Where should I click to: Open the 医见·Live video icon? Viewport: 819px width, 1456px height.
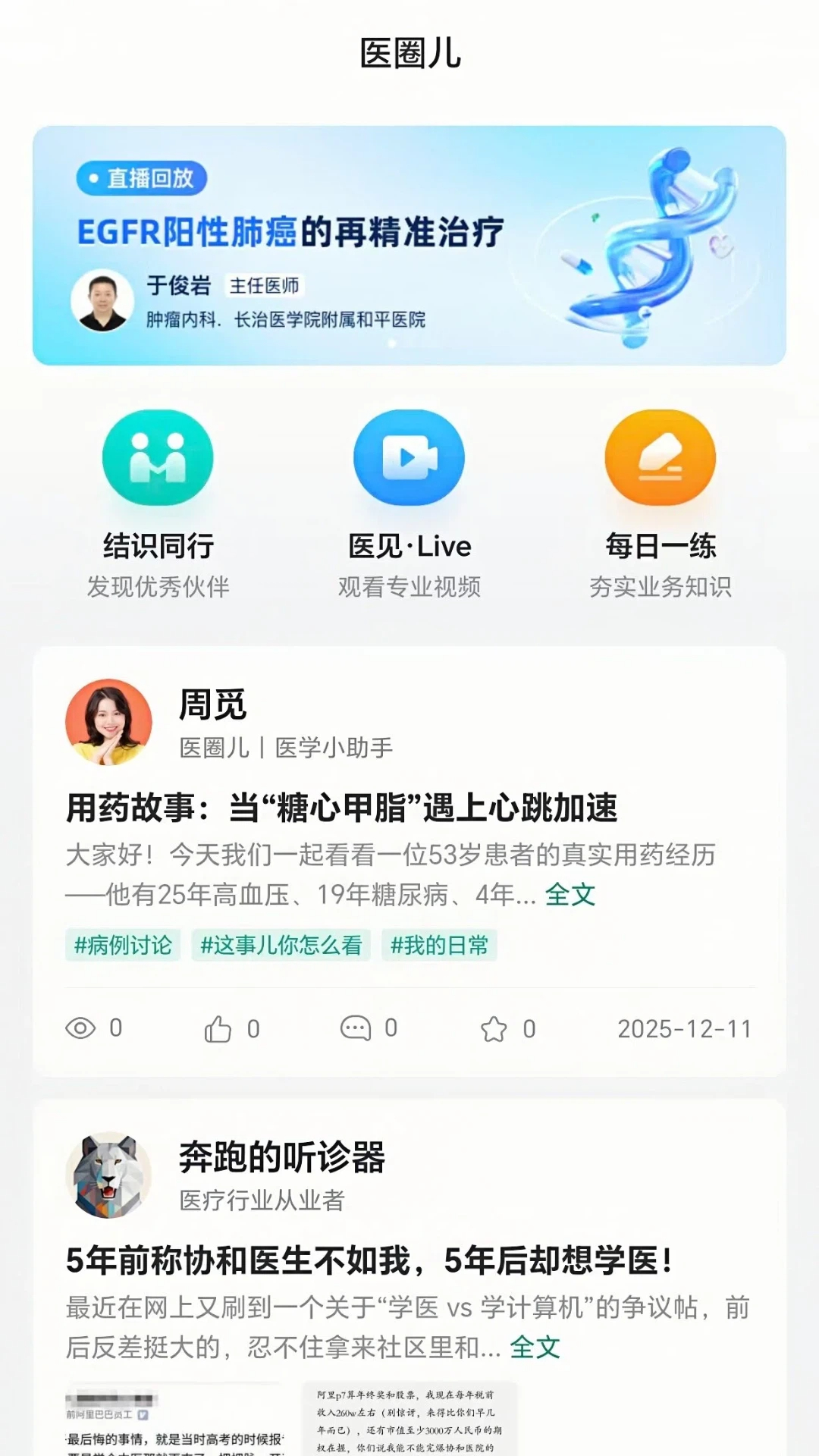click(x=409, y=457)
